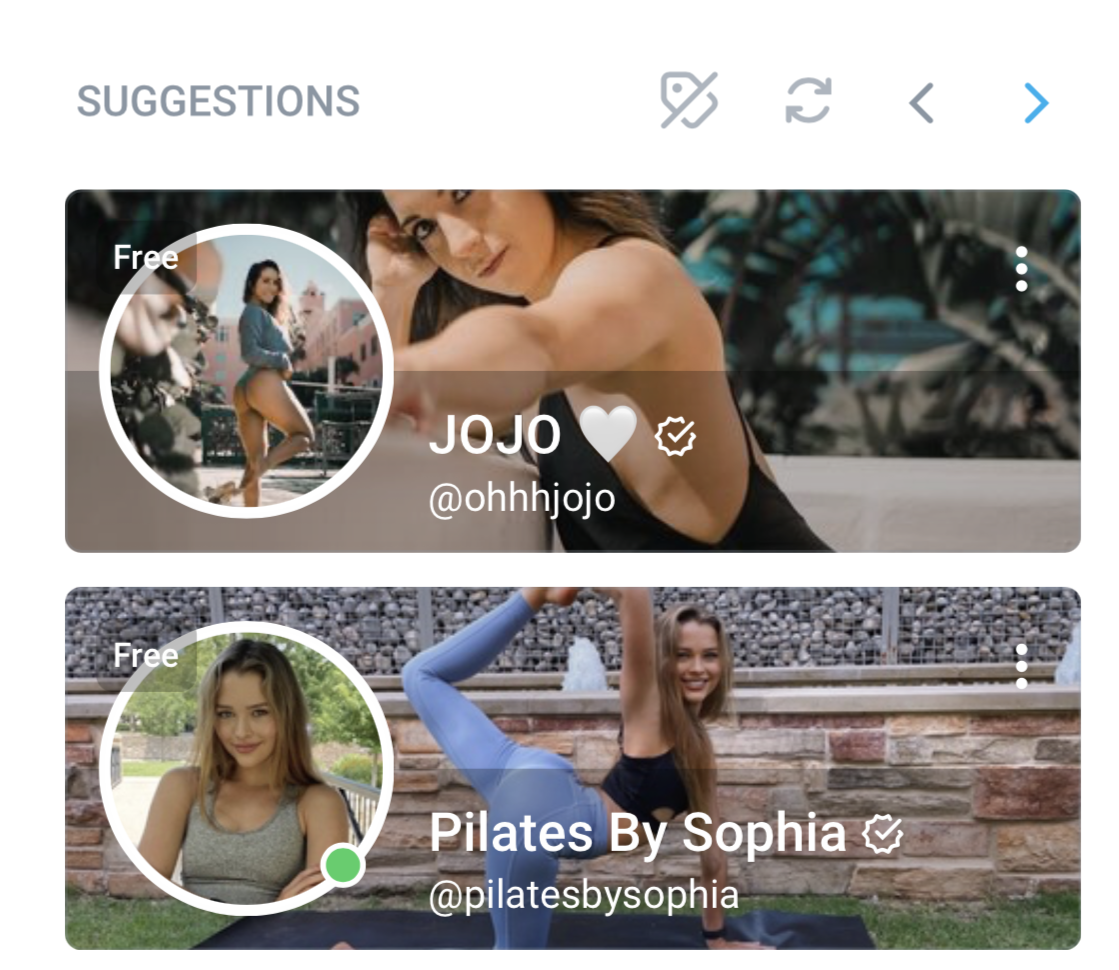The image size is (1119, 970).
Task: Go to previous suggestions page
Action: point(921,102)
